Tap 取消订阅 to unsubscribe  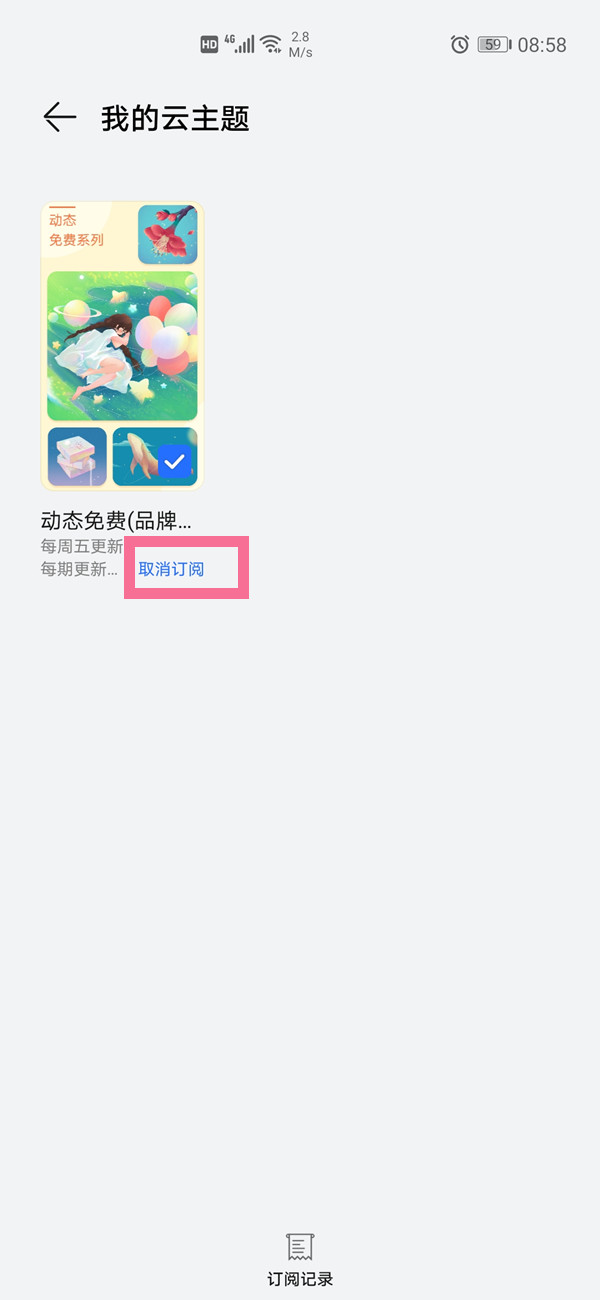click(x=172, y=569)
